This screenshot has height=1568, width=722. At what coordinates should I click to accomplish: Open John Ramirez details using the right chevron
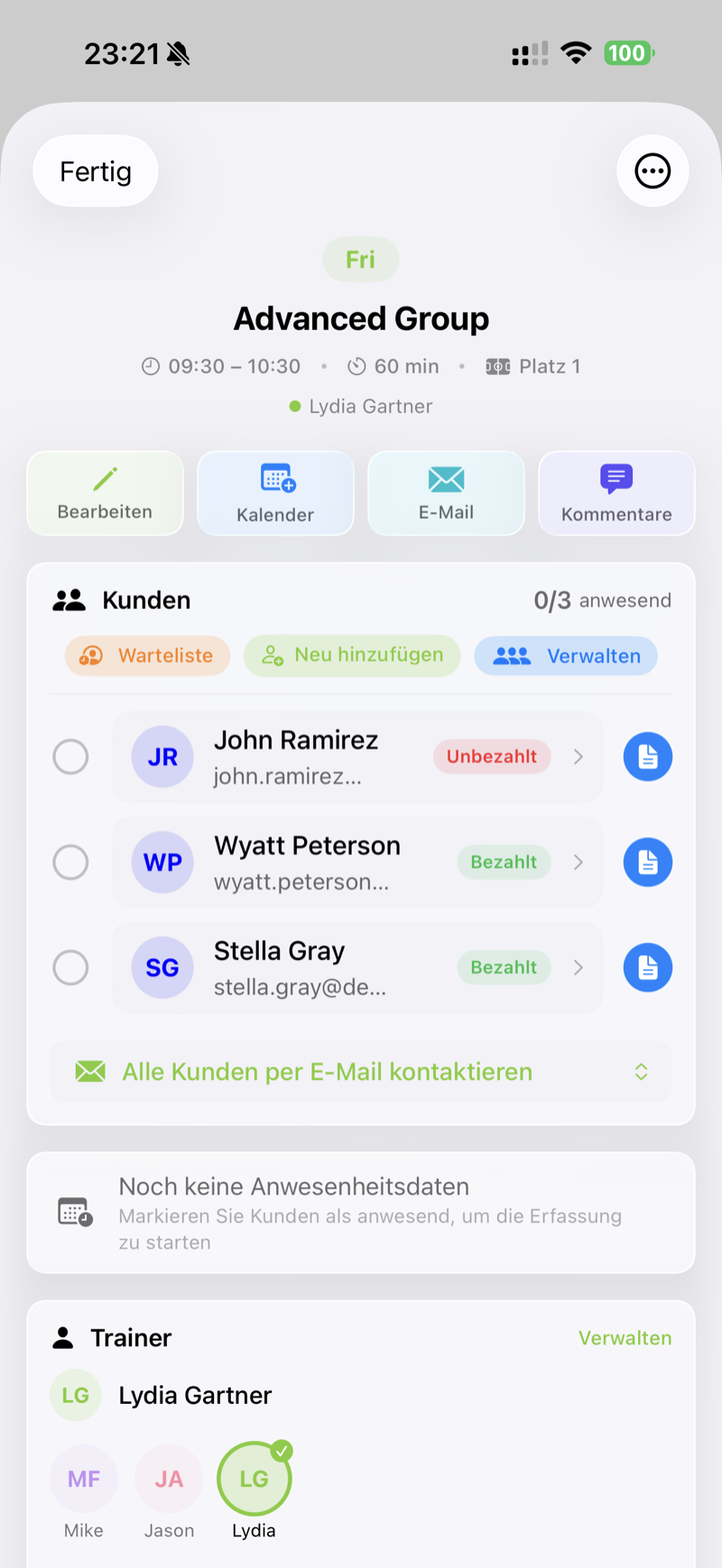pos(579,756)
